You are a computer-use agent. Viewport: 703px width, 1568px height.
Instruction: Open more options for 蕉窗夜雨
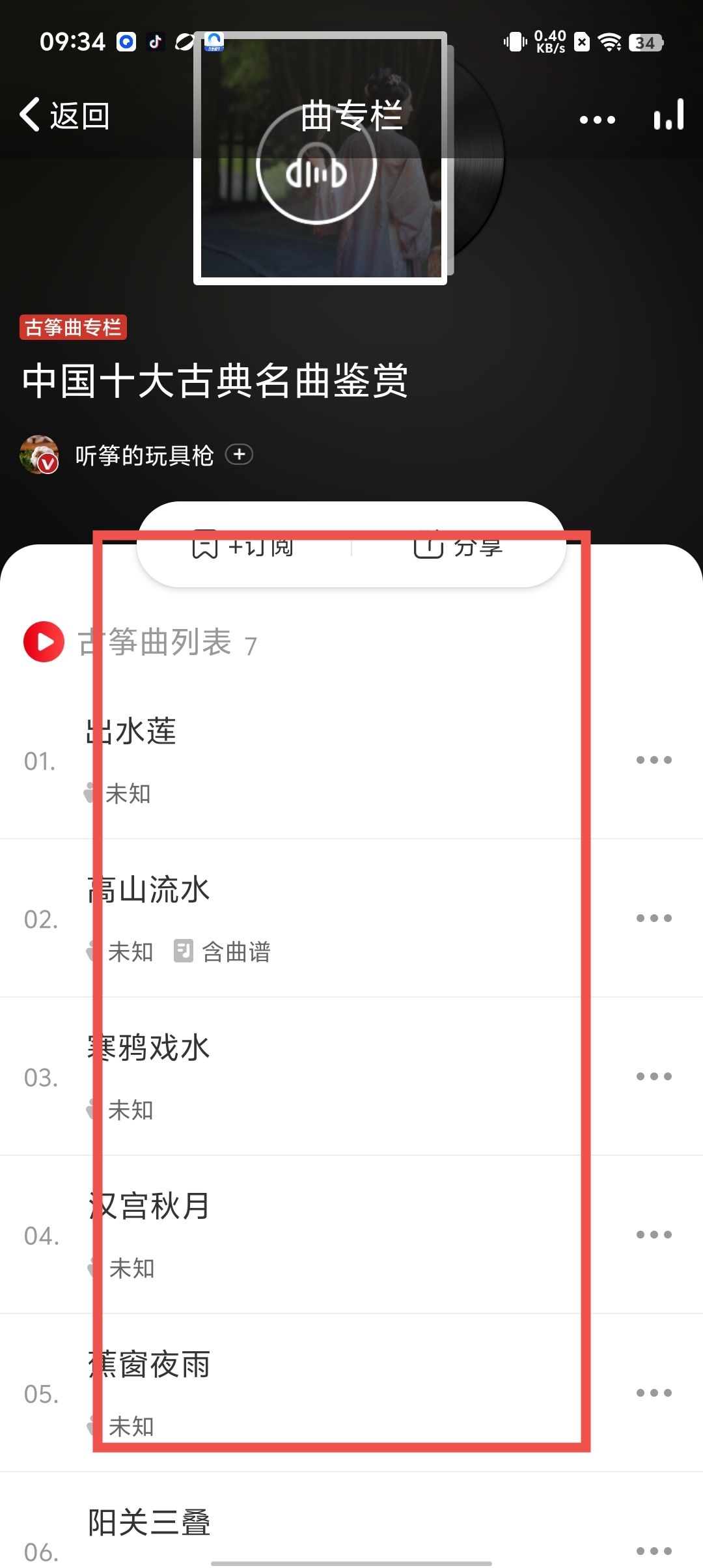pos(654,1393)
